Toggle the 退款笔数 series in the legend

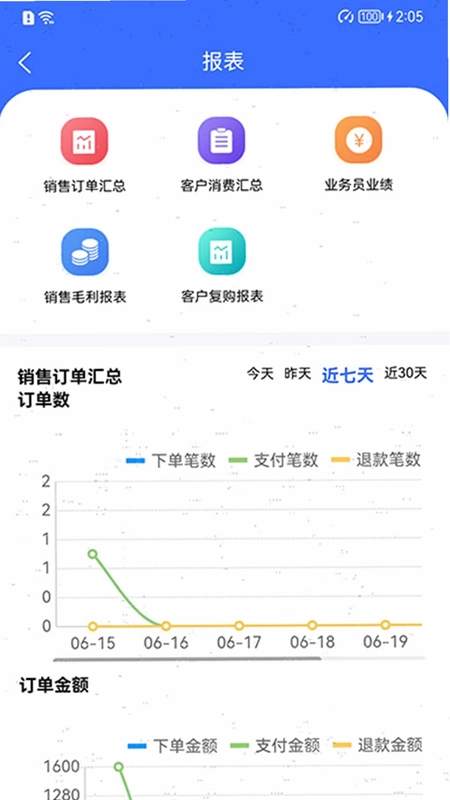[x=376, y=460]
